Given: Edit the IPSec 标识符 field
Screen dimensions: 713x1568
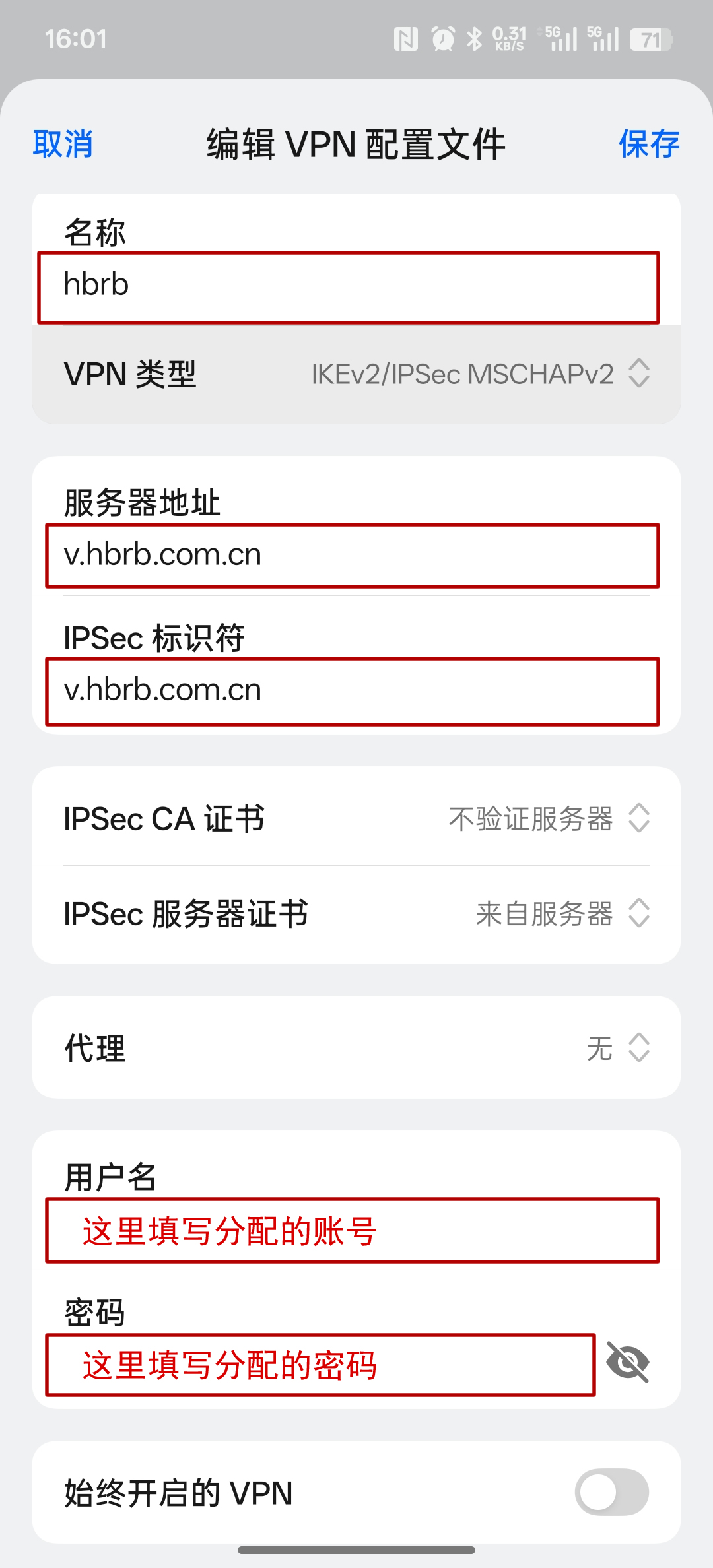Looking at the screenshot, I should click(353, 690).
